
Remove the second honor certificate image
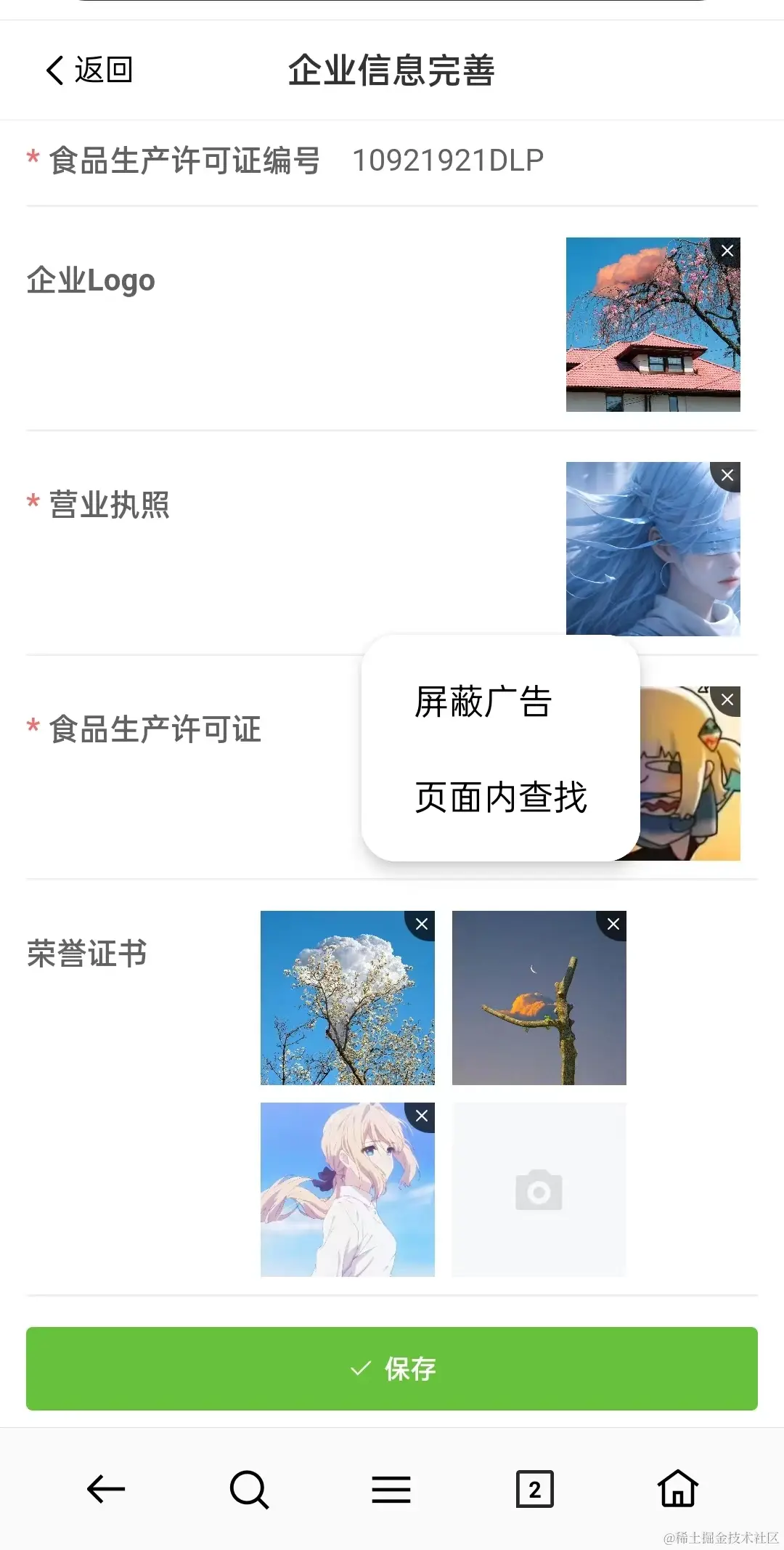pos(613,924)
